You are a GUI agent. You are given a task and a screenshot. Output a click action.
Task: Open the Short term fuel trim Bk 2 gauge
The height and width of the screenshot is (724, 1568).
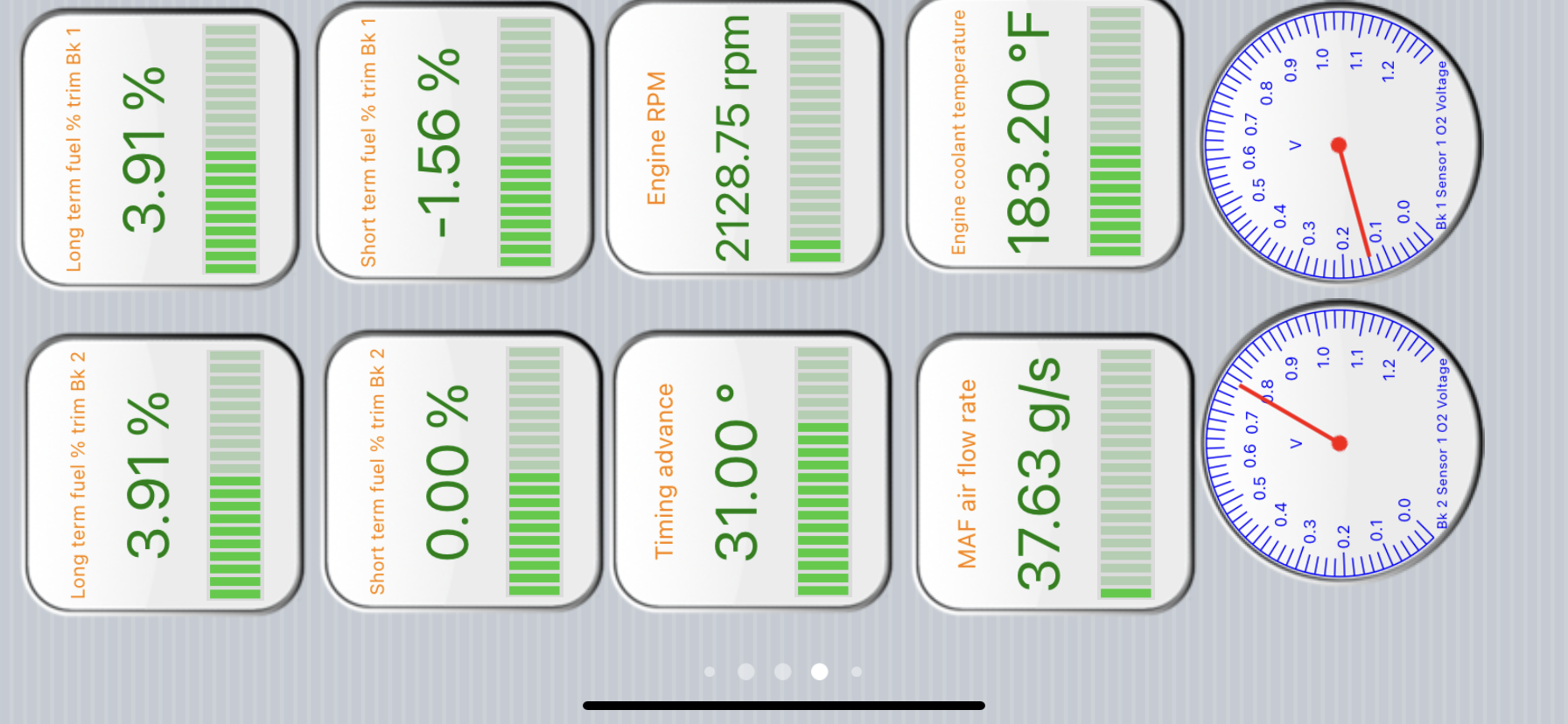tap(462, 472)
